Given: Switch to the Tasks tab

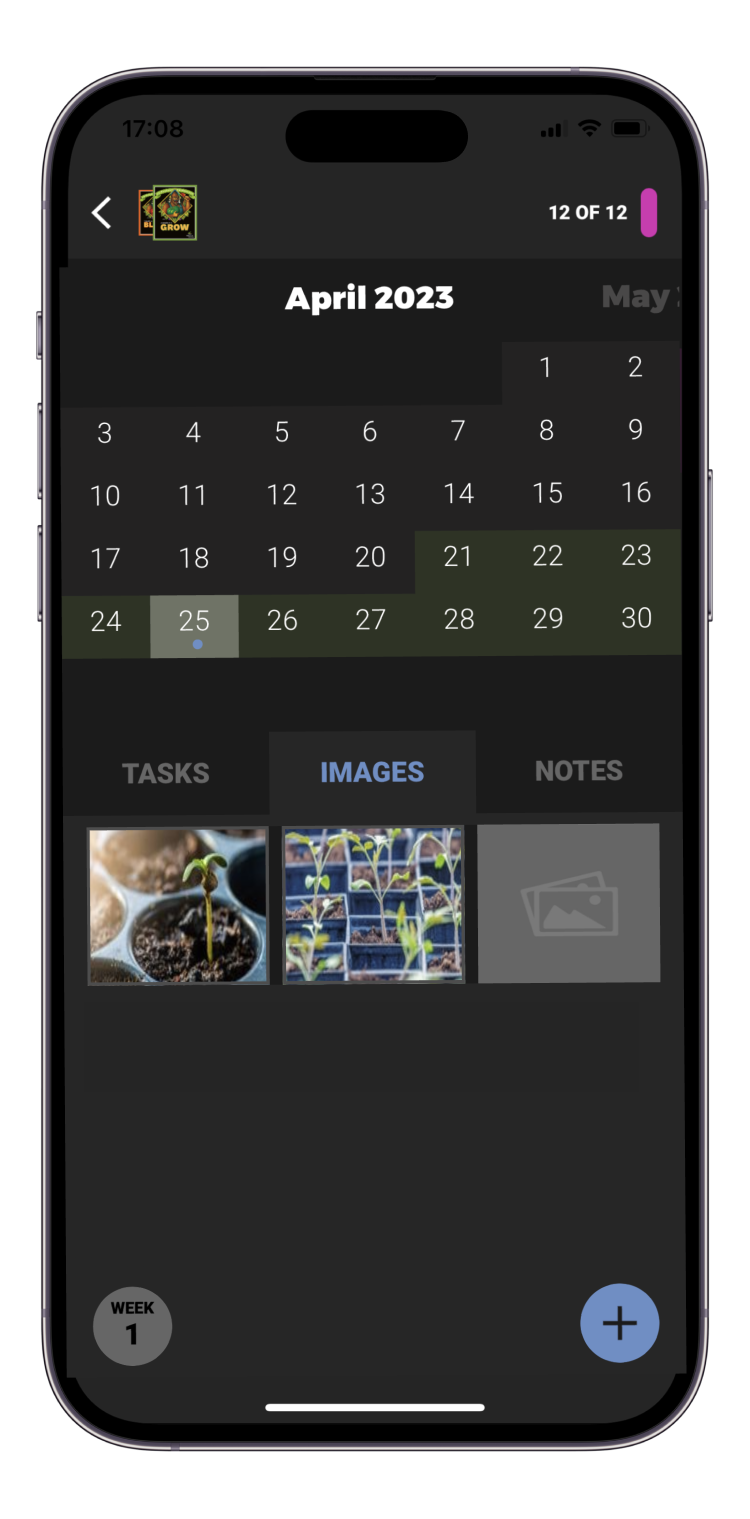Looking at the screenshot, I should 166,773.
